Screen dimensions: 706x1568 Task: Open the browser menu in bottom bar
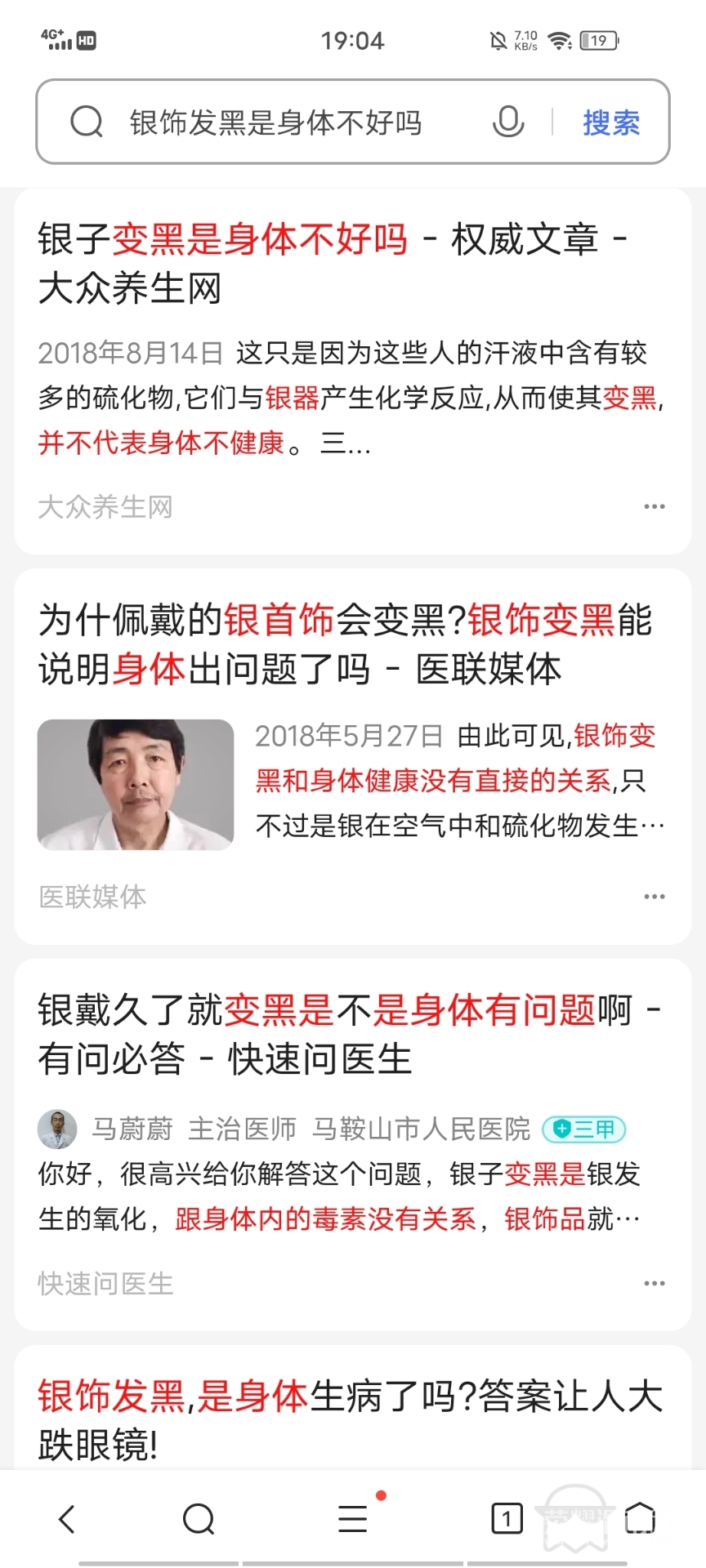point(353,1519)
